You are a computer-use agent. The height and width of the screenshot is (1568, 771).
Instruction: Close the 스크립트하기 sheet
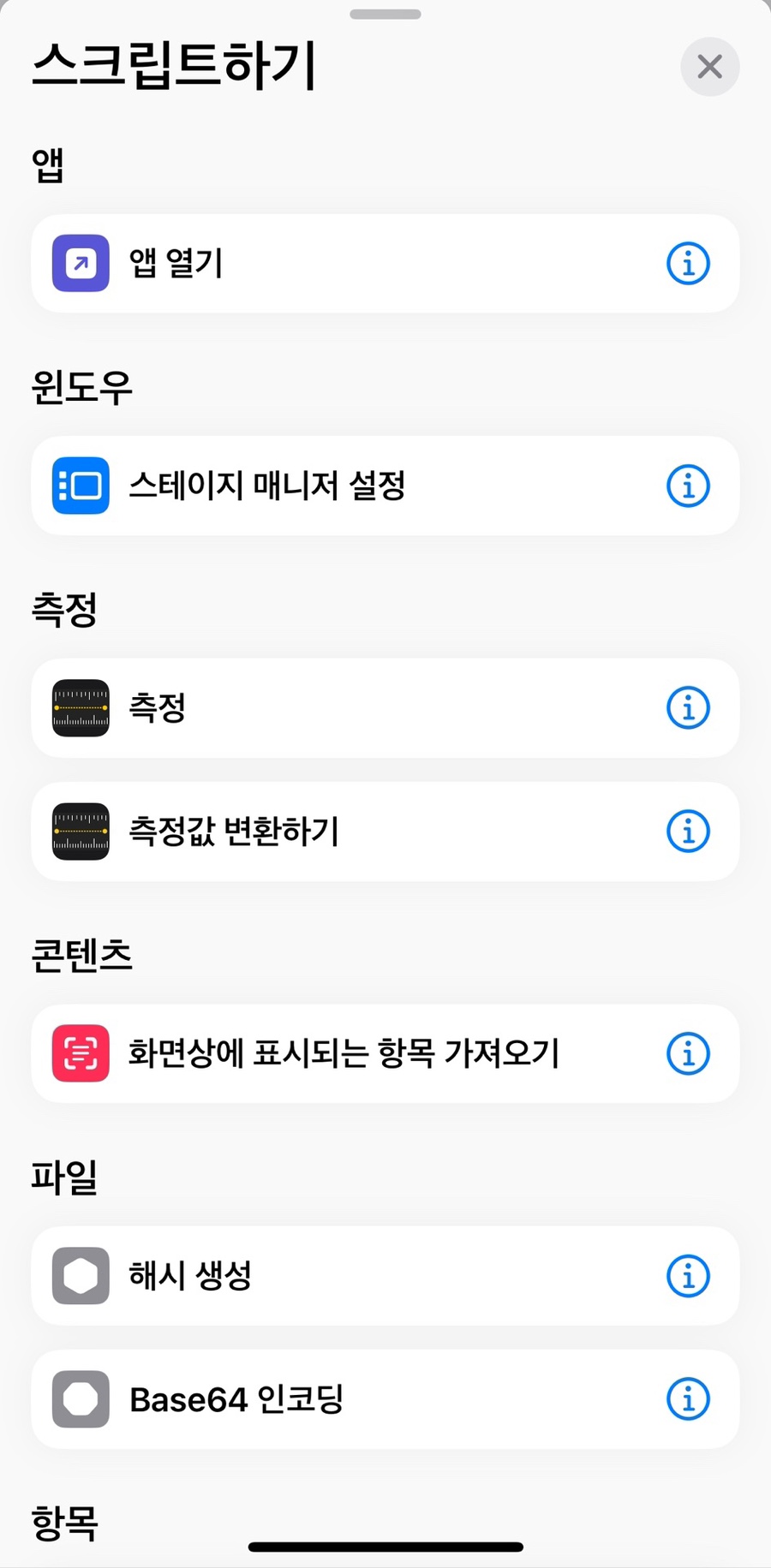(x=709, y=67)
